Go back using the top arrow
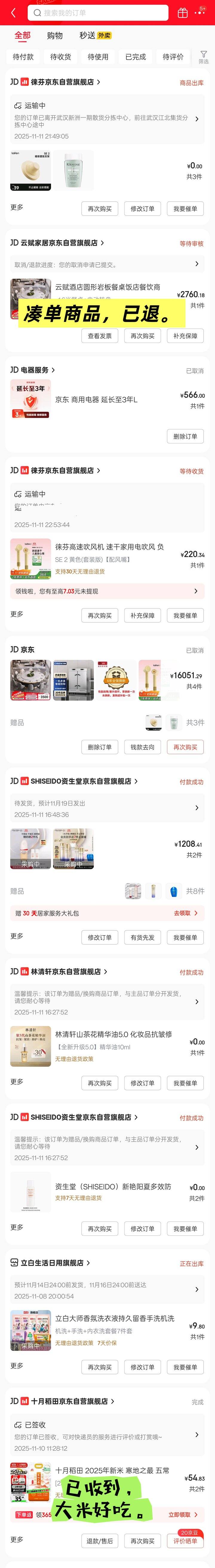This screenshot has width=215, height=1568. click(x=13, y=13)
